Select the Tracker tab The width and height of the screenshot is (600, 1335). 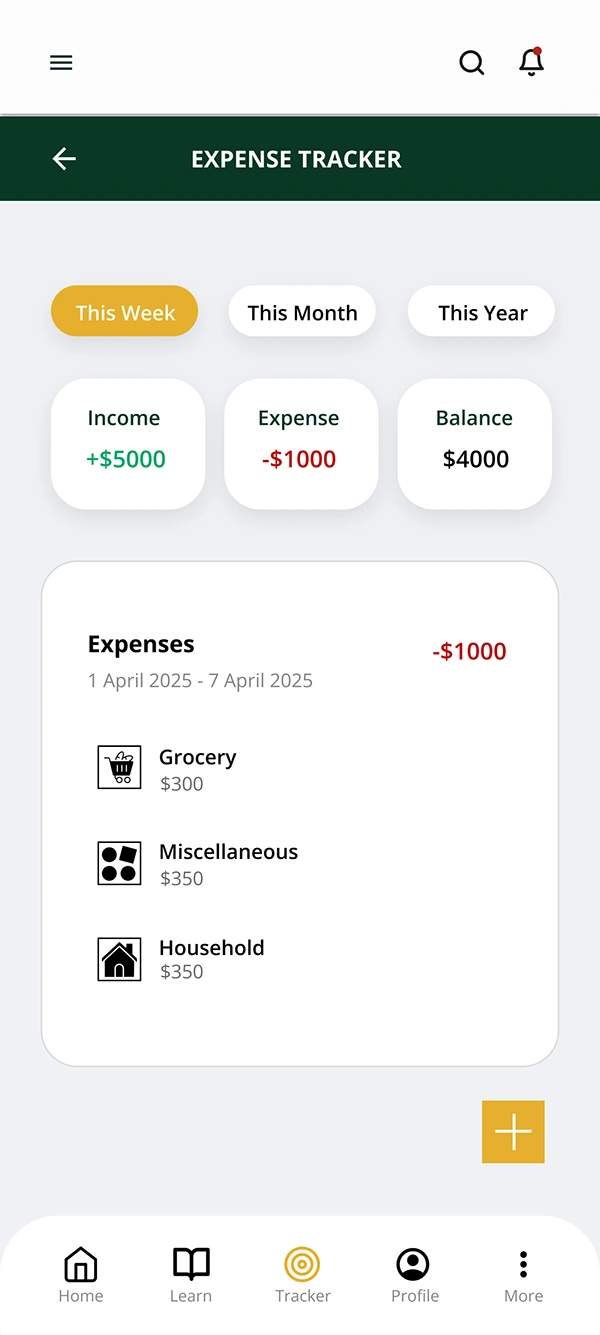[x=302, y=1276]
